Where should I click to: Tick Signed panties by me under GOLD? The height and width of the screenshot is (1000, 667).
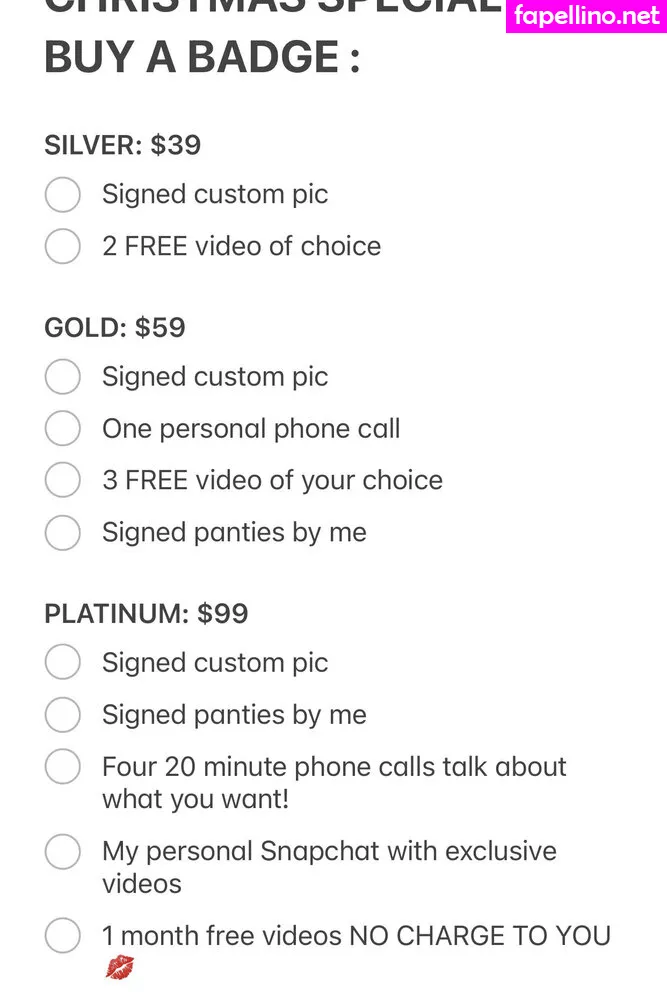[62, 532]
